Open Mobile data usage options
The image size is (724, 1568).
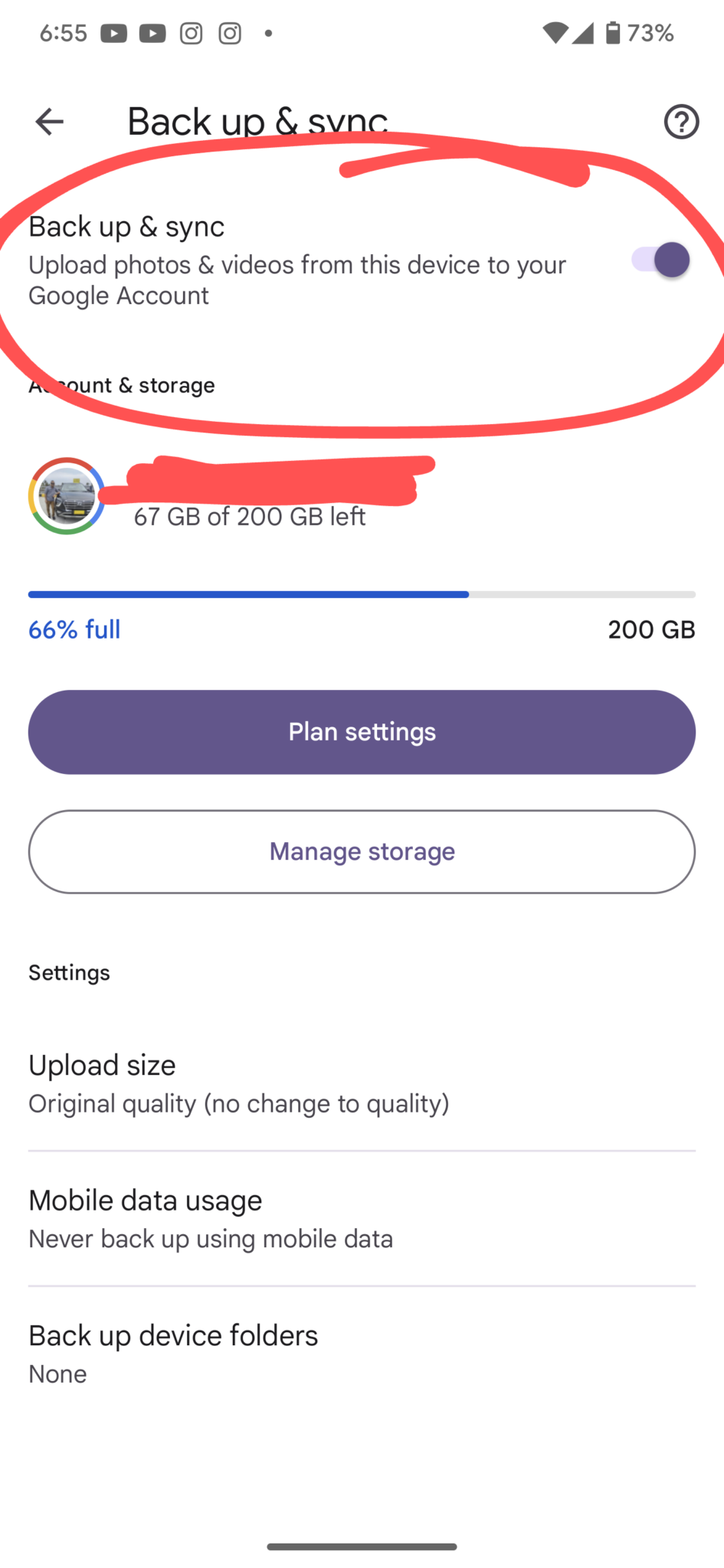(362, 1219)
